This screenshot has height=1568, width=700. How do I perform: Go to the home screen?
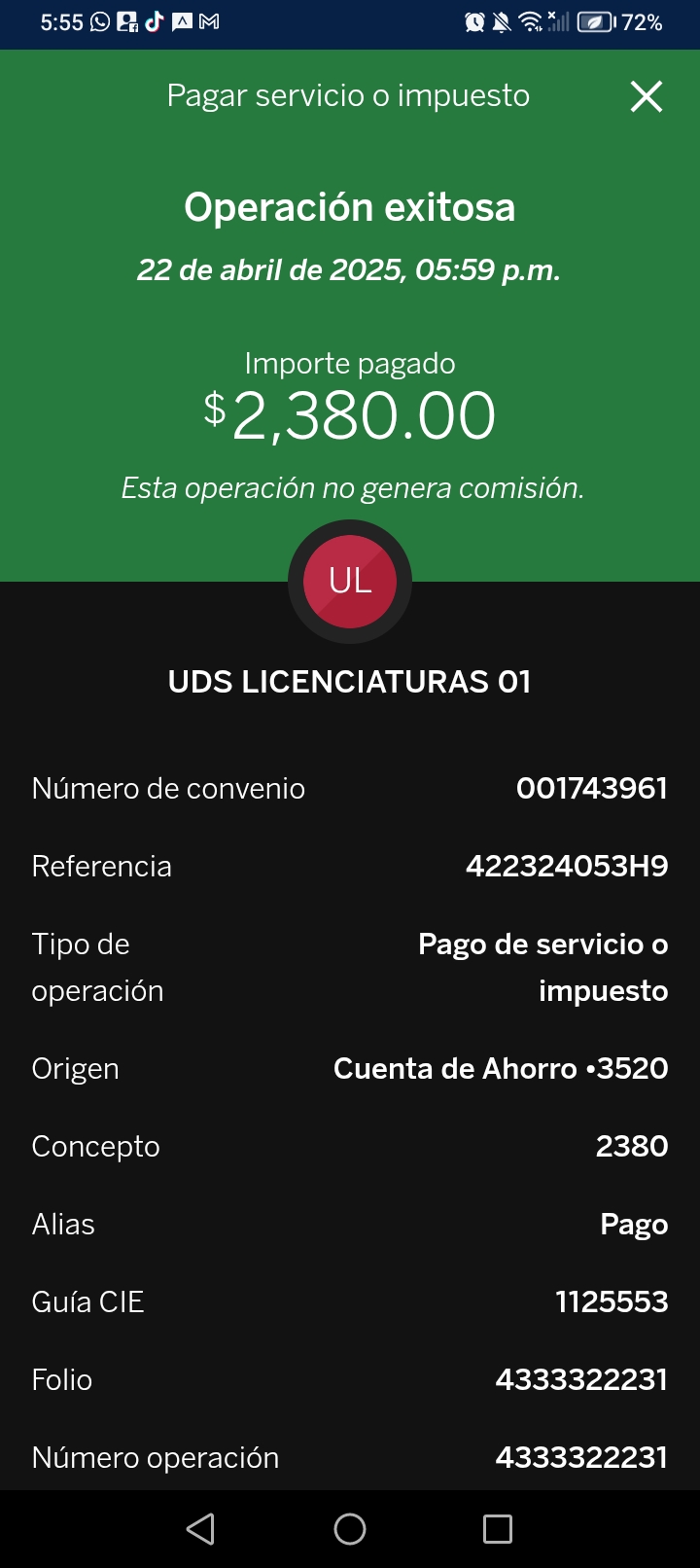350,1529
